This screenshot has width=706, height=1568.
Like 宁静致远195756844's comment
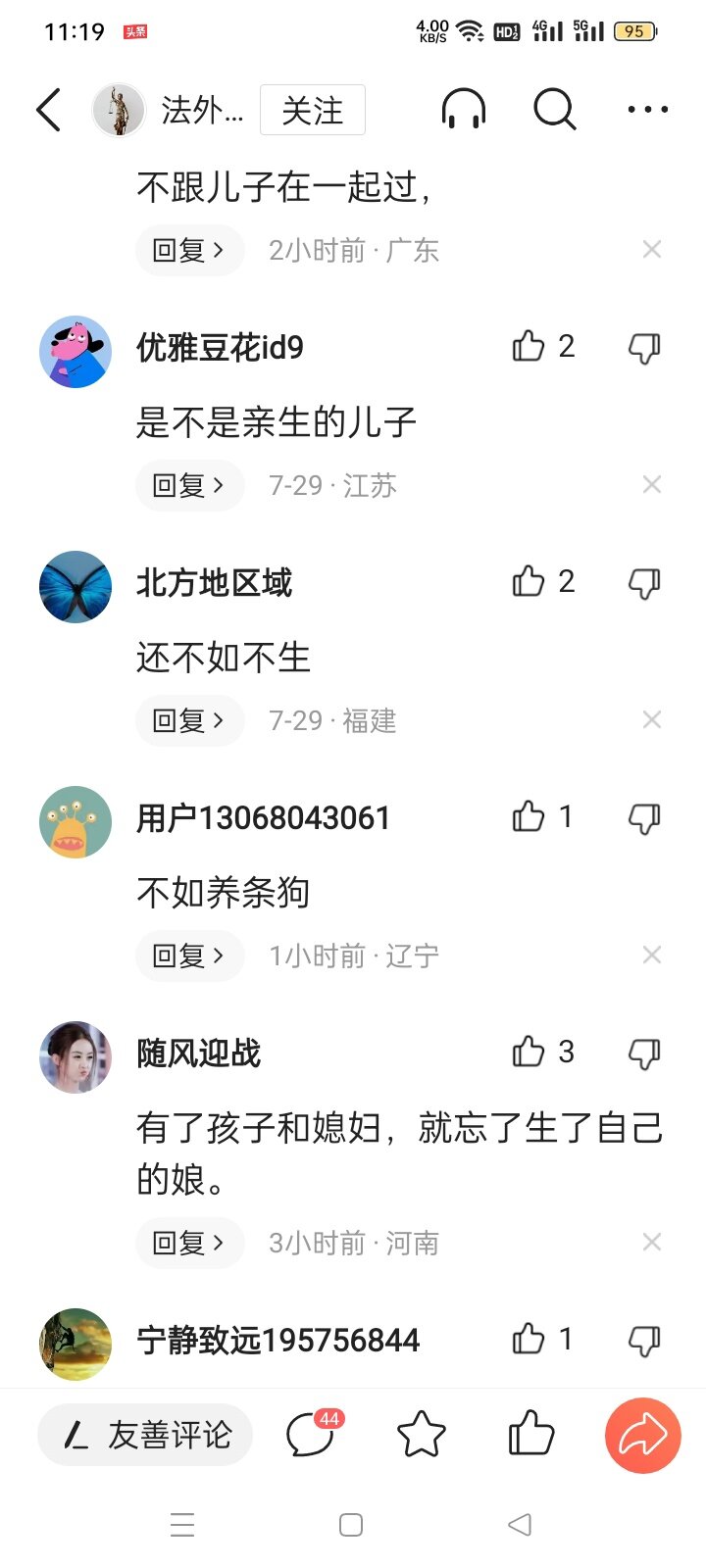(x=529, y=1339)
